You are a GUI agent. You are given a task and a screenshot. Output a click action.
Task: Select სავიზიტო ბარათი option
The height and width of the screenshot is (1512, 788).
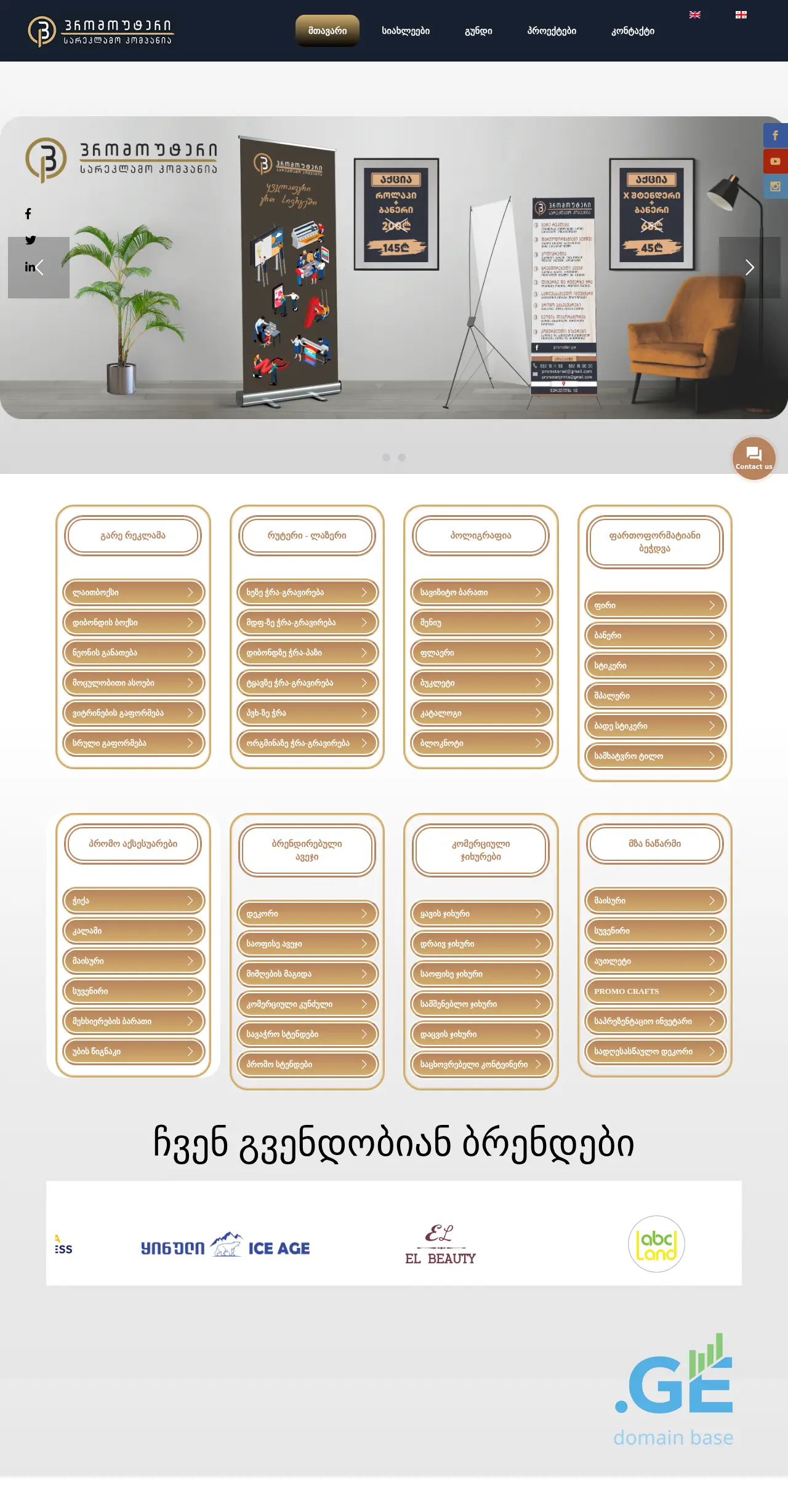(481, 592)
